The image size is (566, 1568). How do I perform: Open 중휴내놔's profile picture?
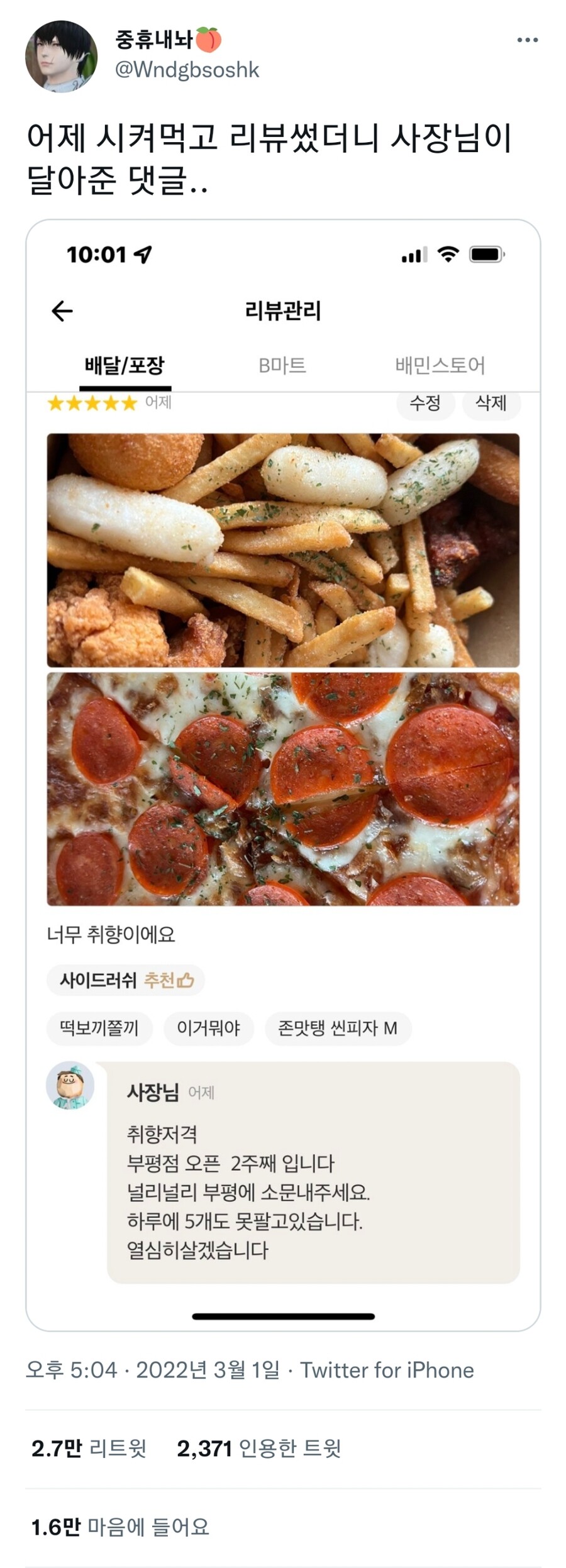click(61, 57)
